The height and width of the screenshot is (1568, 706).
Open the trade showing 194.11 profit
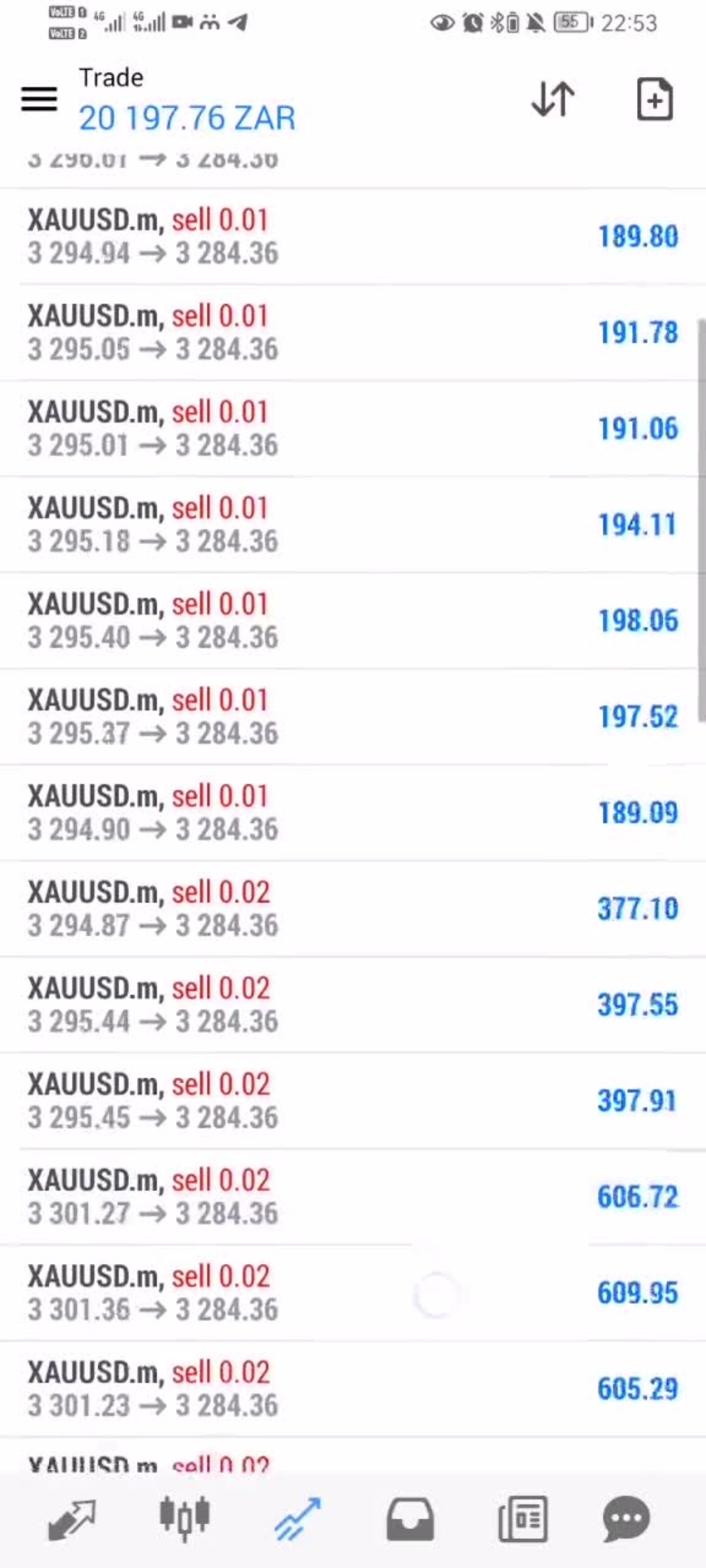353,524
